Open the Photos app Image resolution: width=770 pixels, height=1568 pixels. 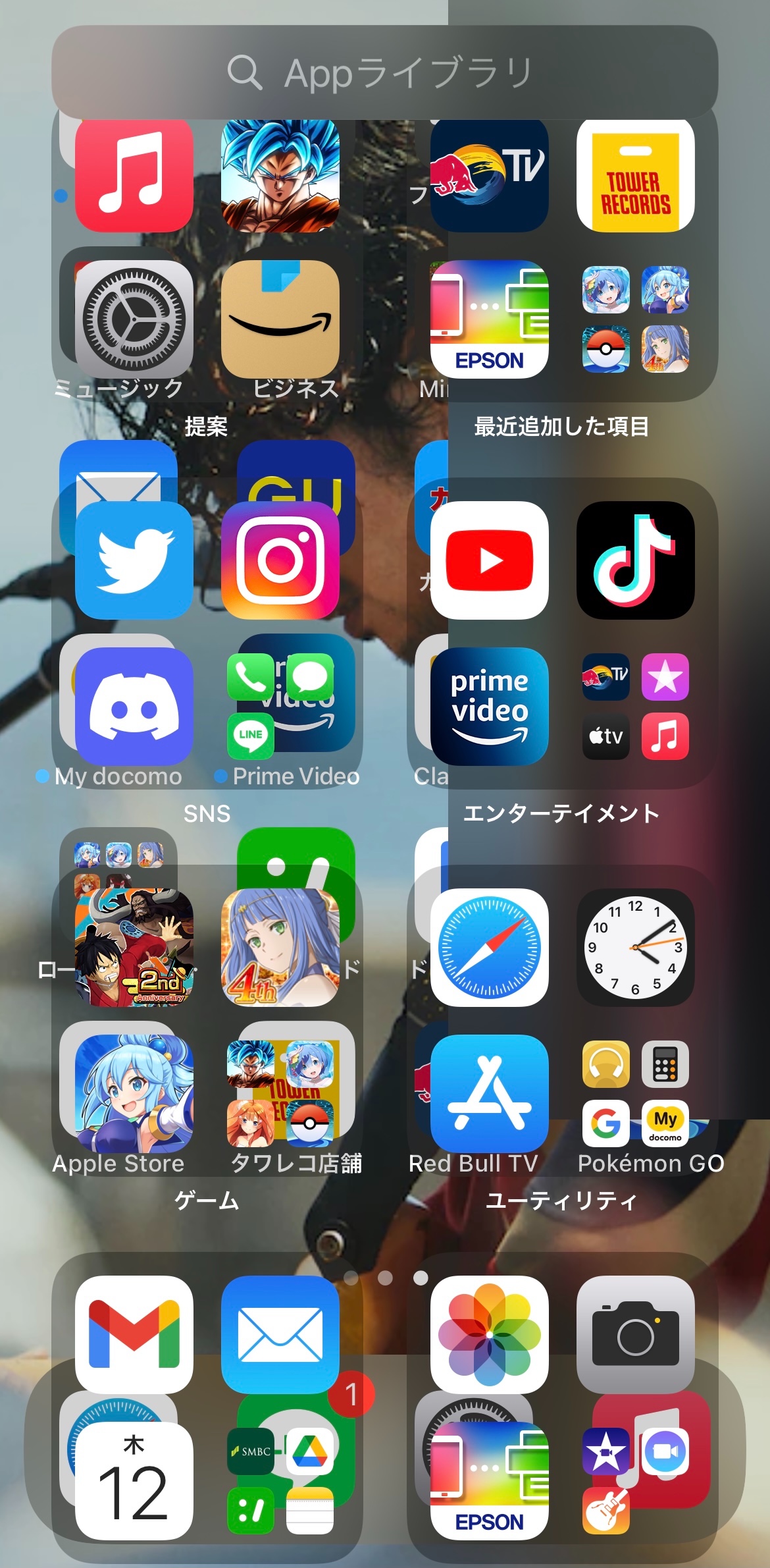[489, 1334]
